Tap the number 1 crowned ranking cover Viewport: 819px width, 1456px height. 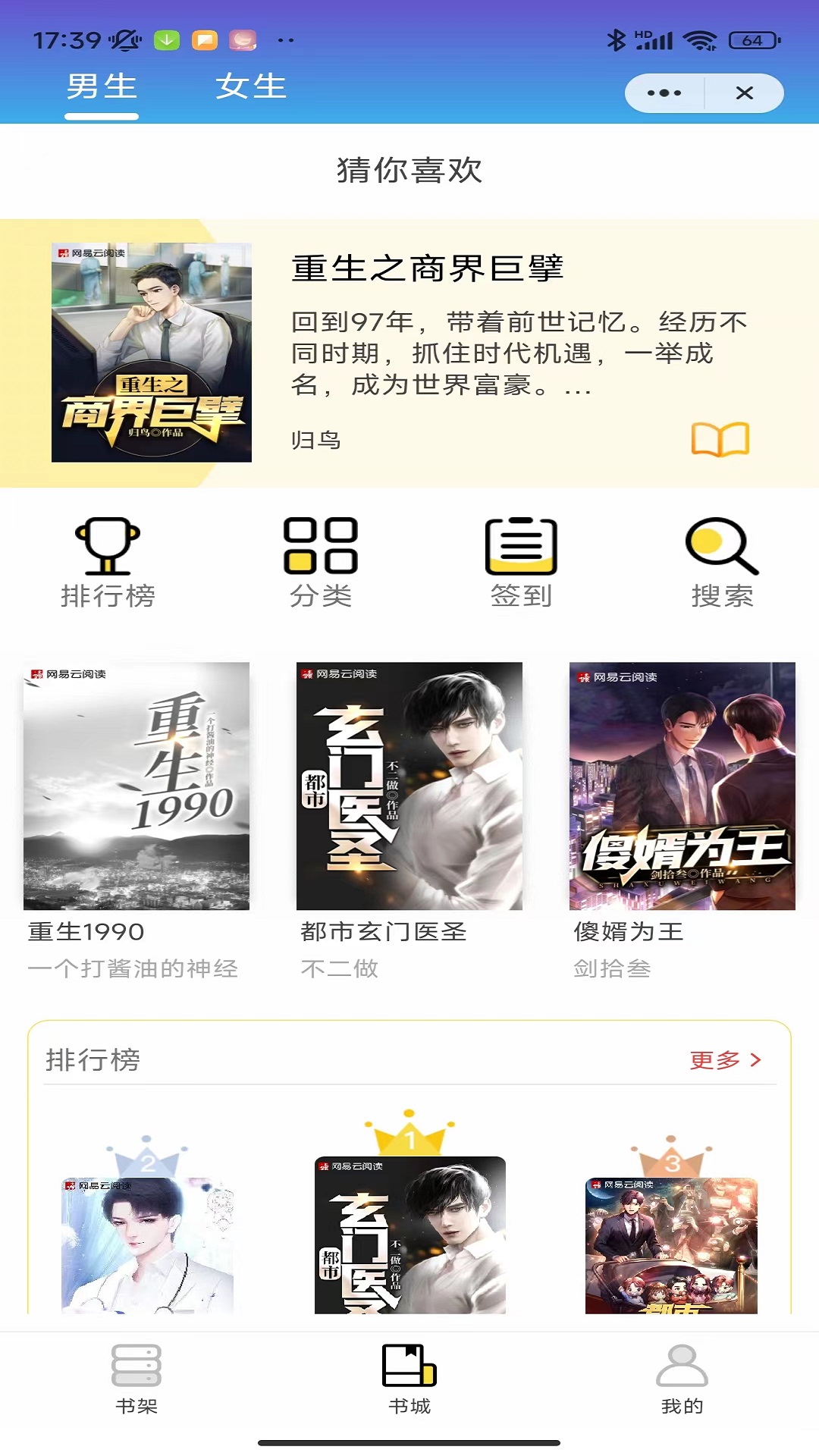[409, 1244]
